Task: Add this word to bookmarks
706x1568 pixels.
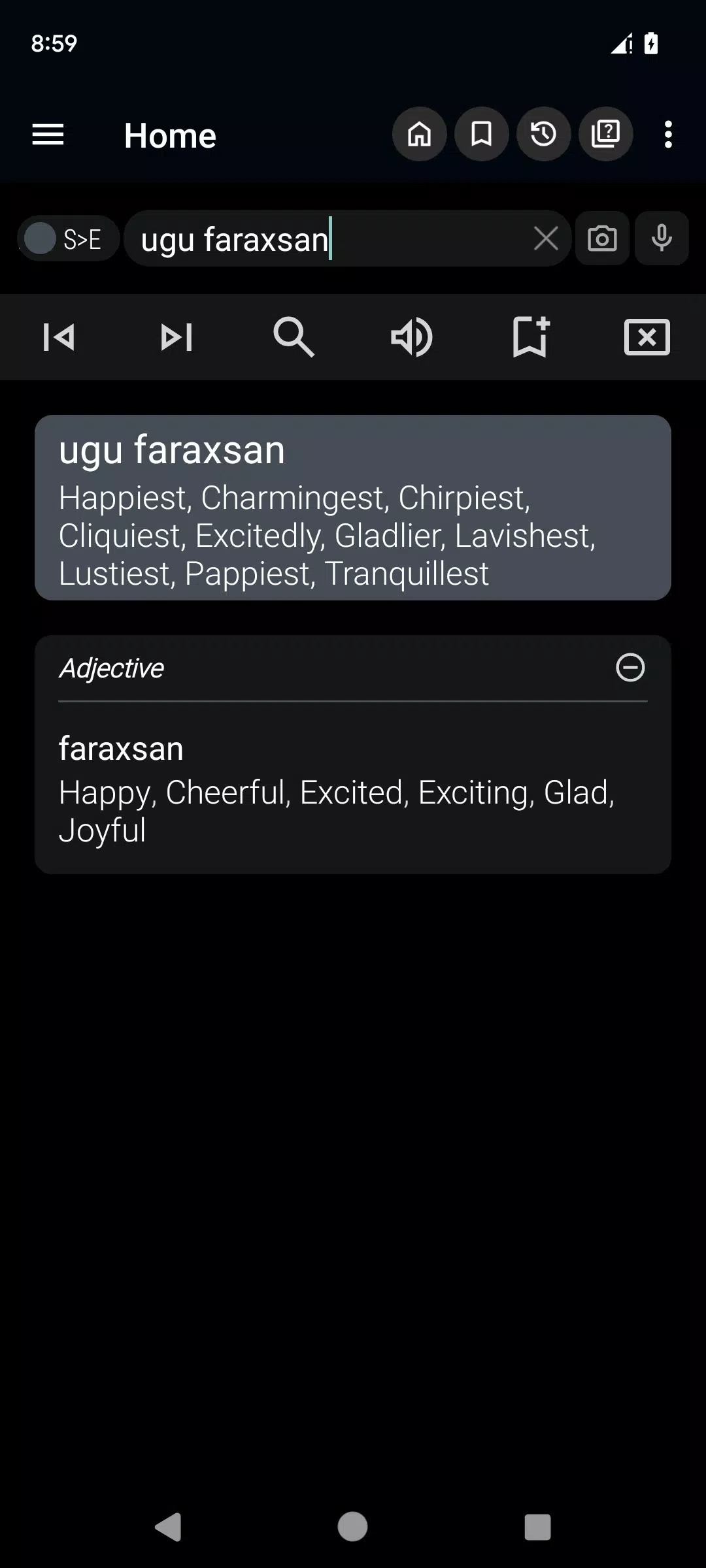Action: [x=529, y=337]
